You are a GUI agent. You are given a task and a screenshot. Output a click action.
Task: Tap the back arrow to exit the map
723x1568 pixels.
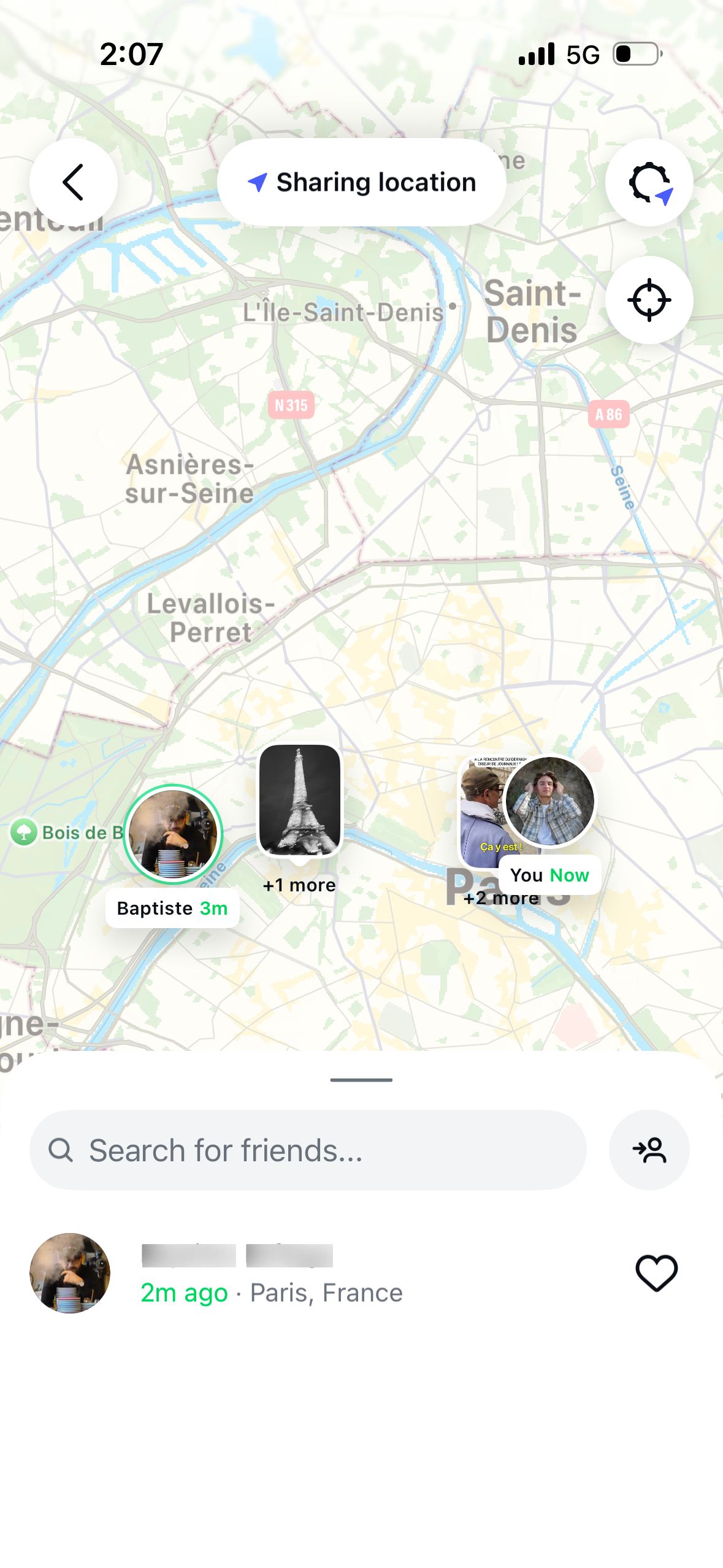73,182
